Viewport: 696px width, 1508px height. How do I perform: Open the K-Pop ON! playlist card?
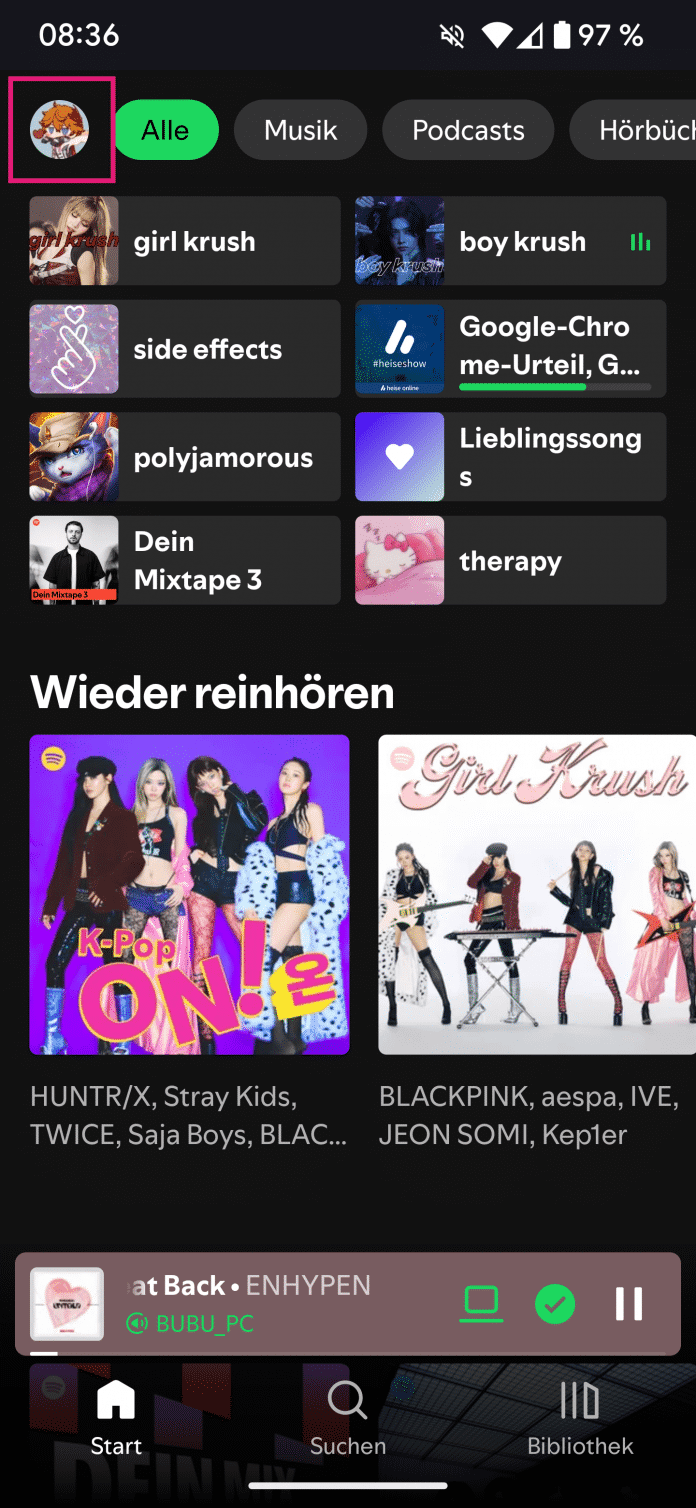190,894
